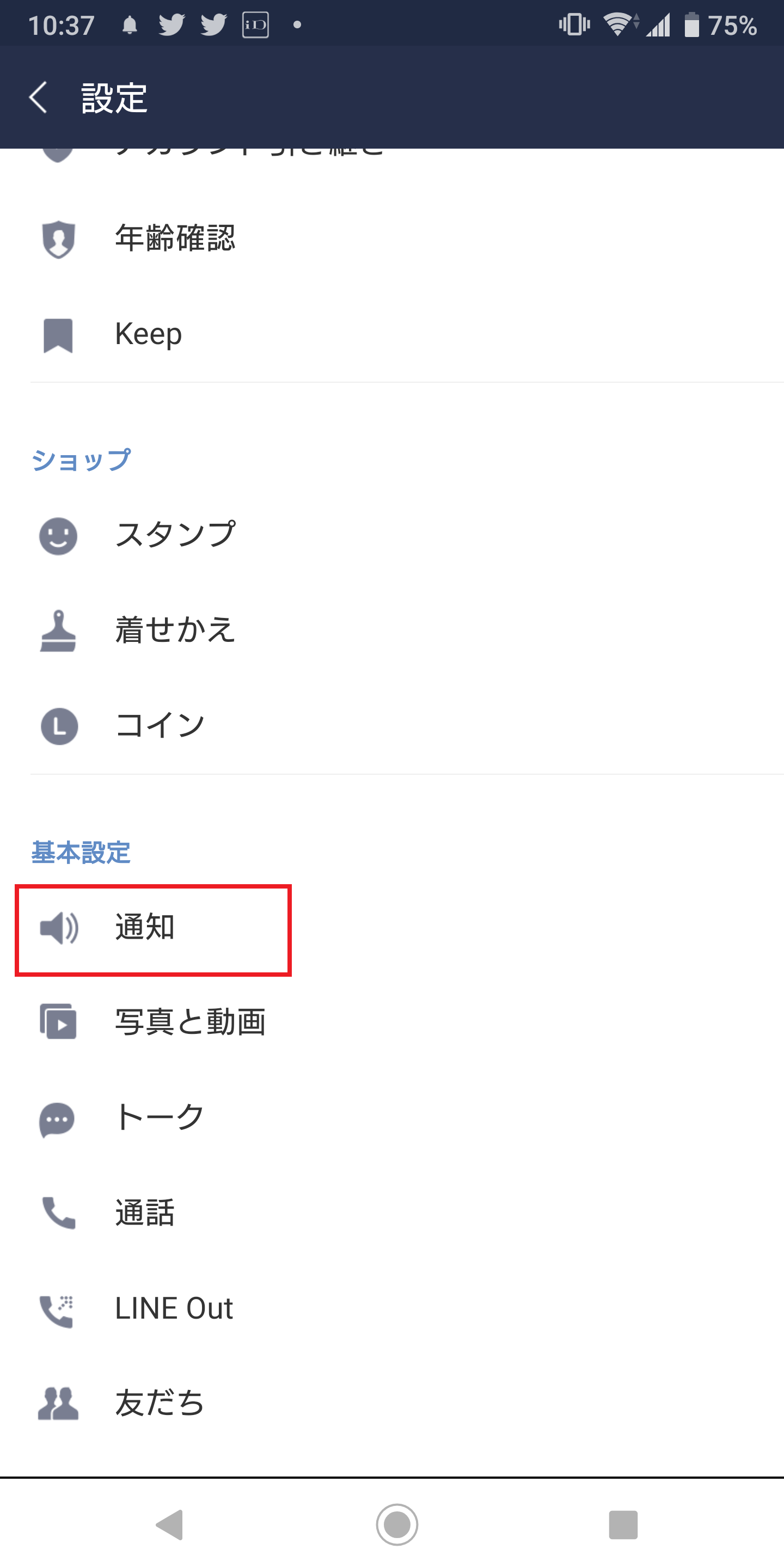Open 通知 settings

pyautogui.click(x=392, y=928)
